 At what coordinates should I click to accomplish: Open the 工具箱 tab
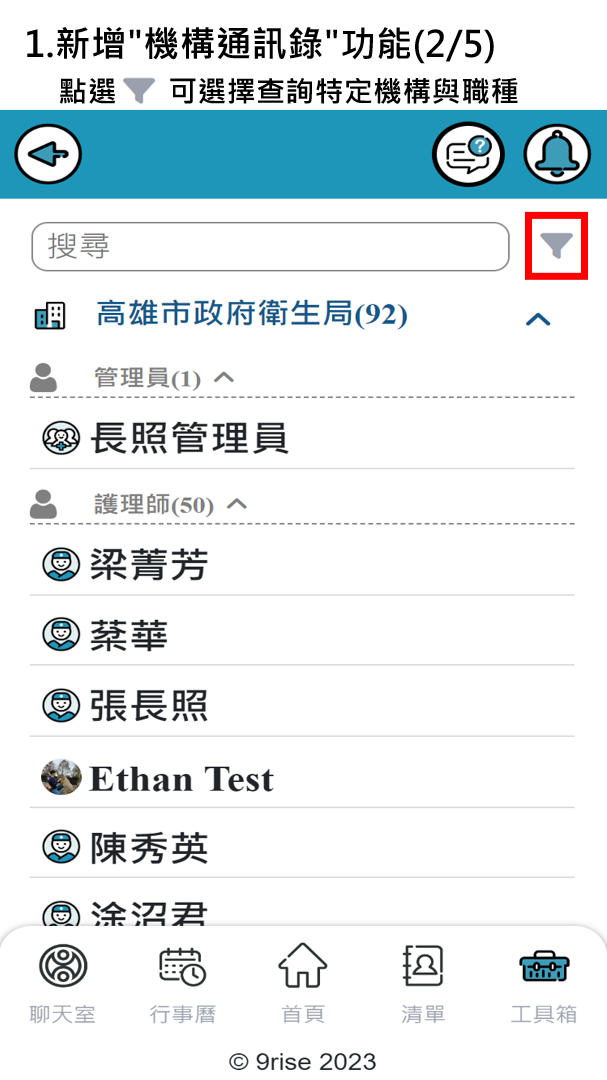[x=544, y=984]
